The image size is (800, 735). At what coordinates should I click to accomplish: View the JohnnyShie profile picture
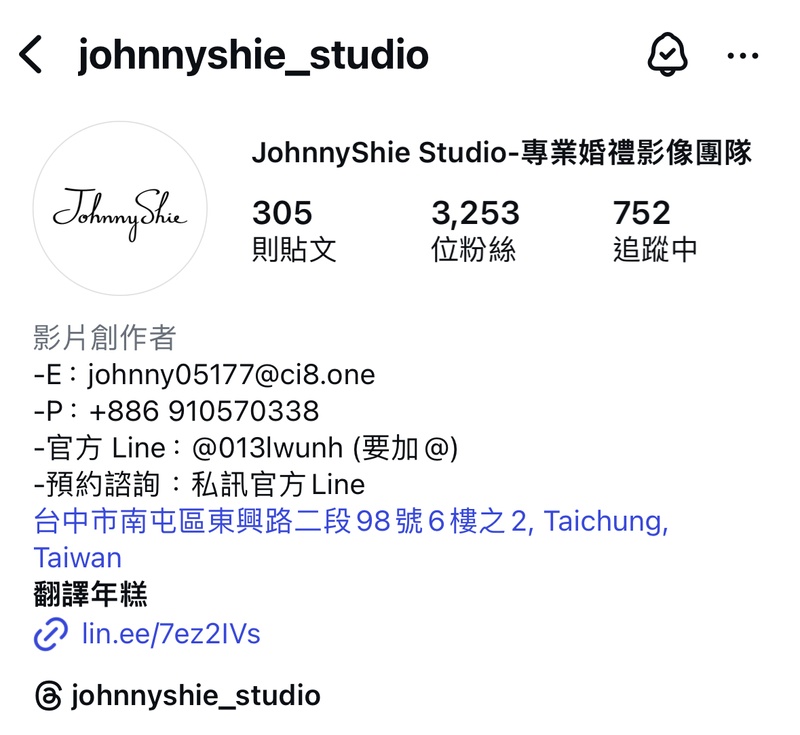pos(120,208)
